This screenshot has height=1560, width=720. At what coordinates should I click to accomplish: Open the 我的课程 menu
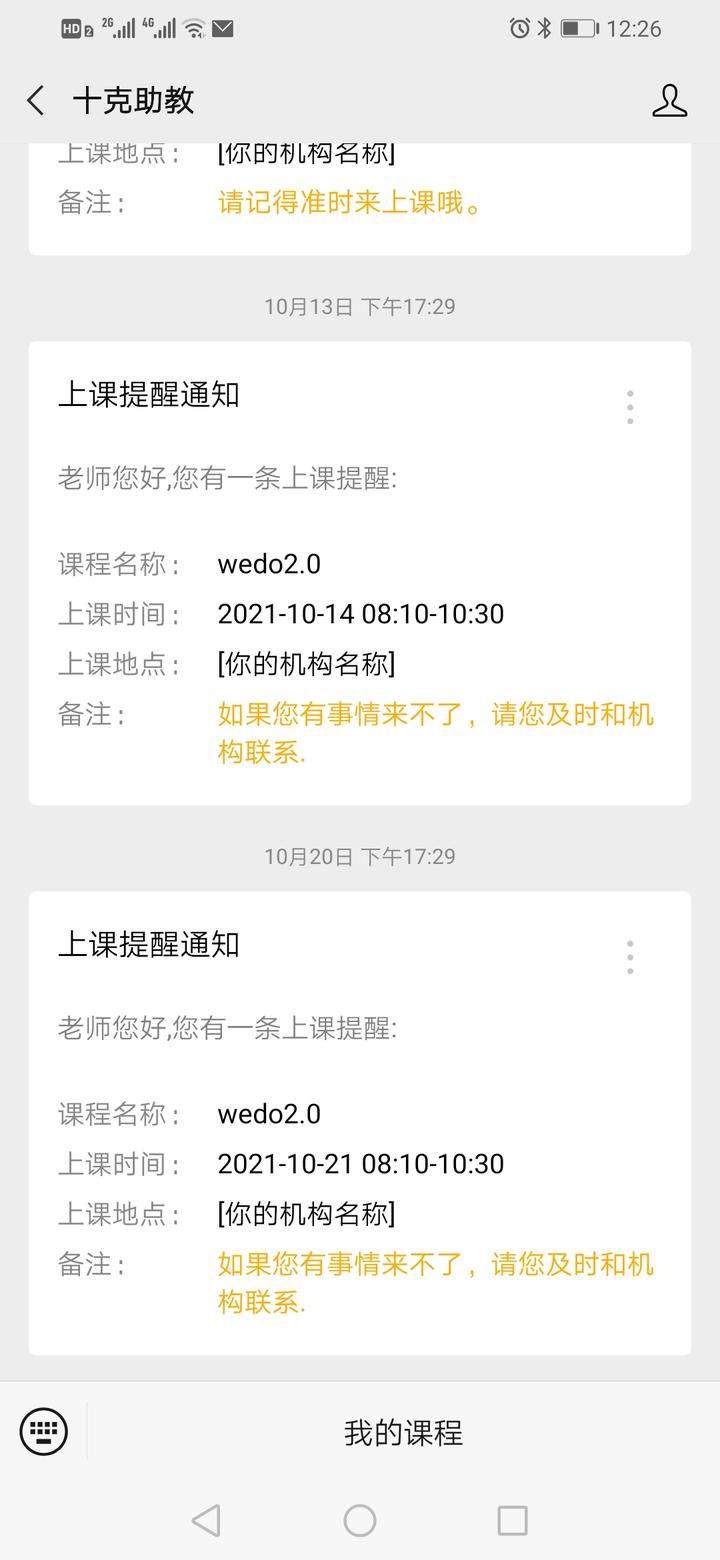click(x=403, y=1433)
